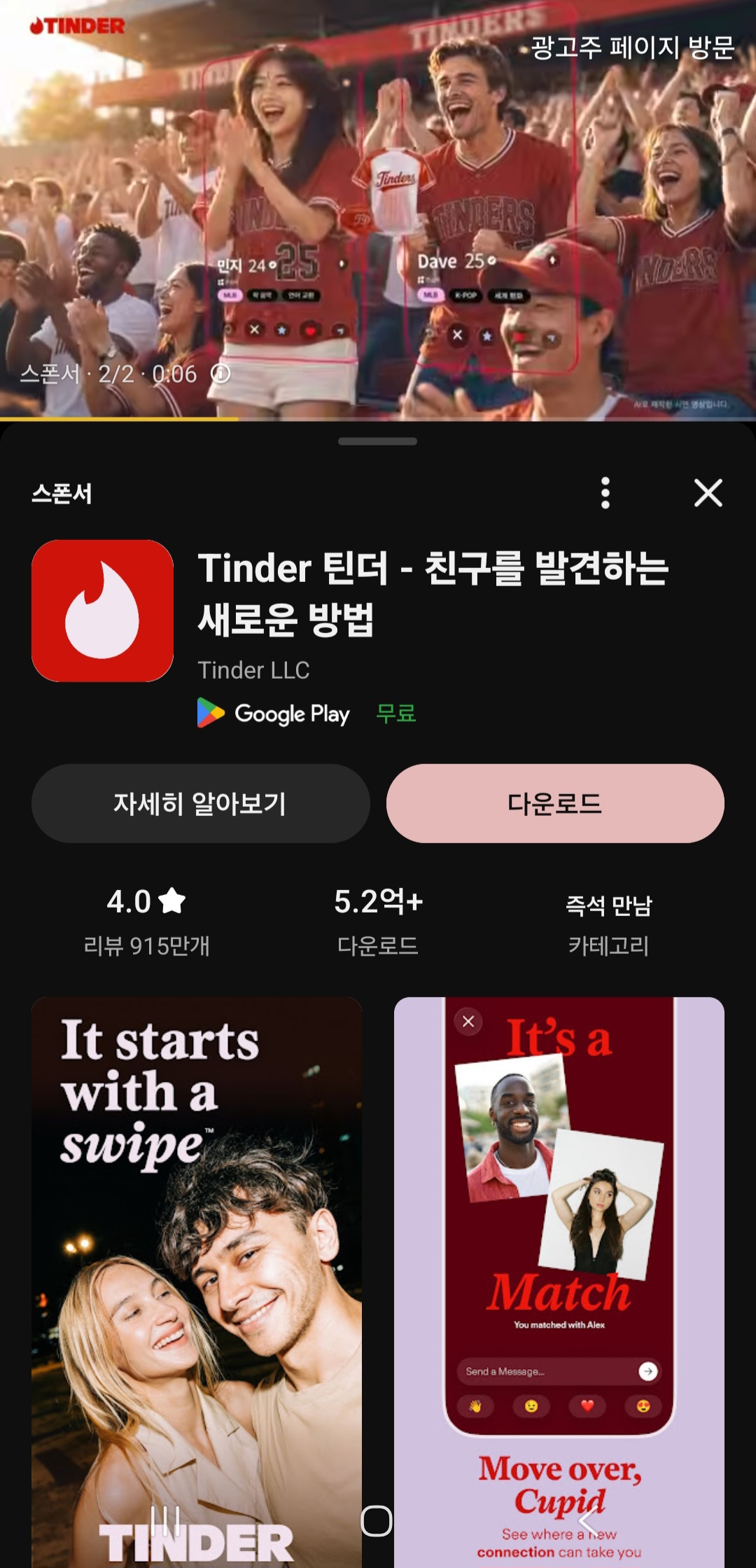The height and width of the screenshot is (1568, 756).
Task: View the 'It starts with a swipe' screenshot
Action: (197, 1282)
